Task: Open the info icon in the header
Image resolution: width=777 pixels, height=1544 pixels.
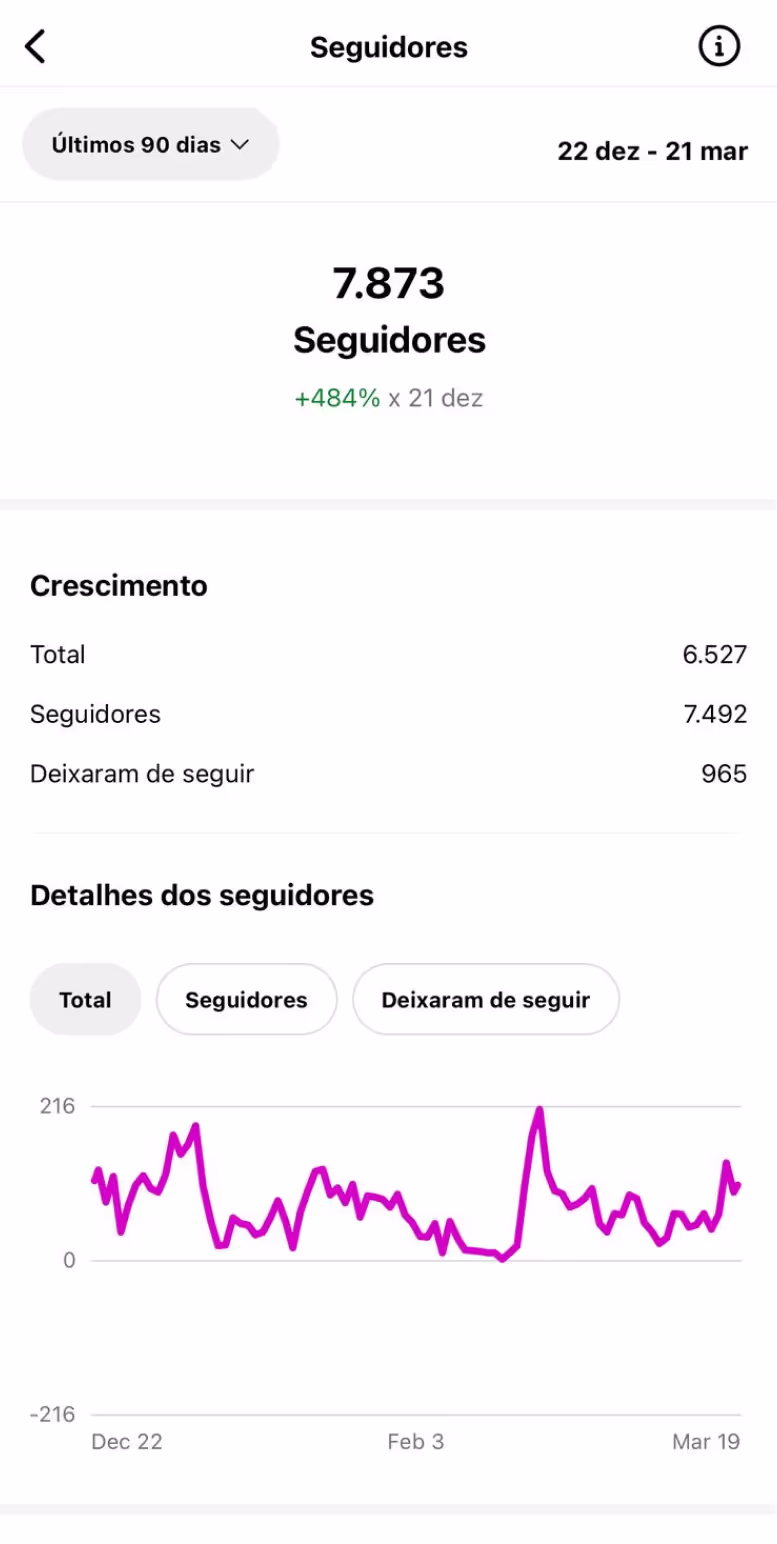Action: click(x=719, y=46)
